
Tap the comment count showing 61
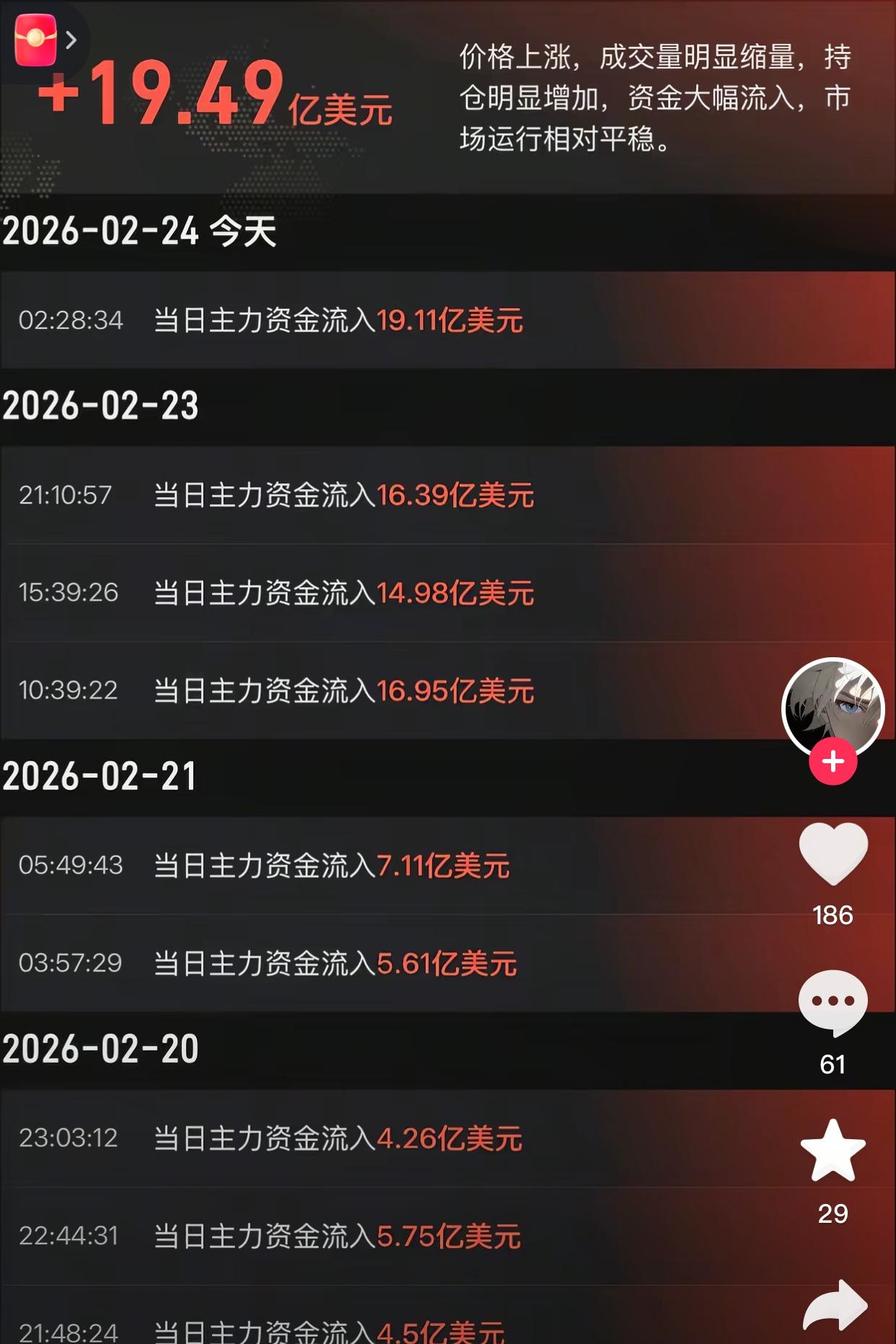pyautogui.click(x=831, y=1063)
